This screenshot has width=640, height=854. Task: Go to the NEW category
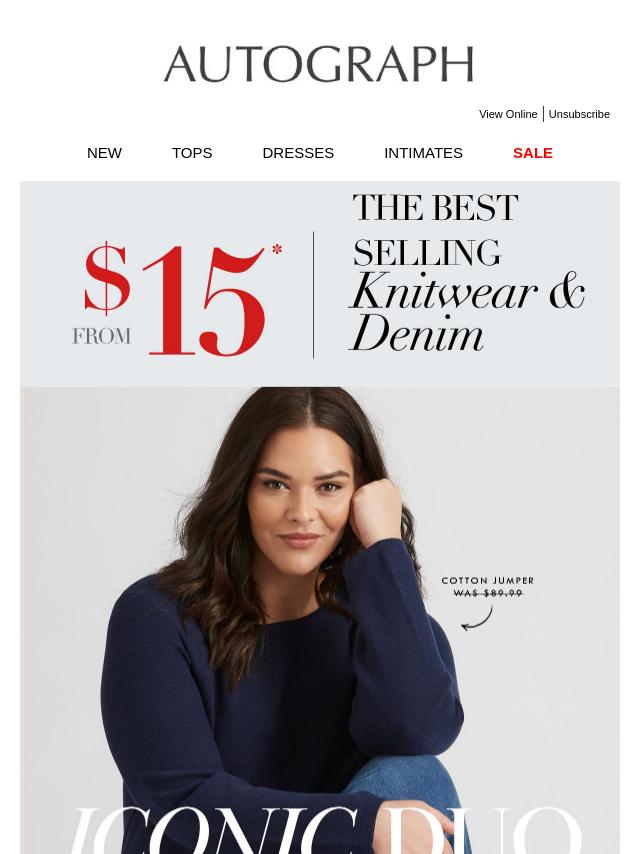pos(104,153)
